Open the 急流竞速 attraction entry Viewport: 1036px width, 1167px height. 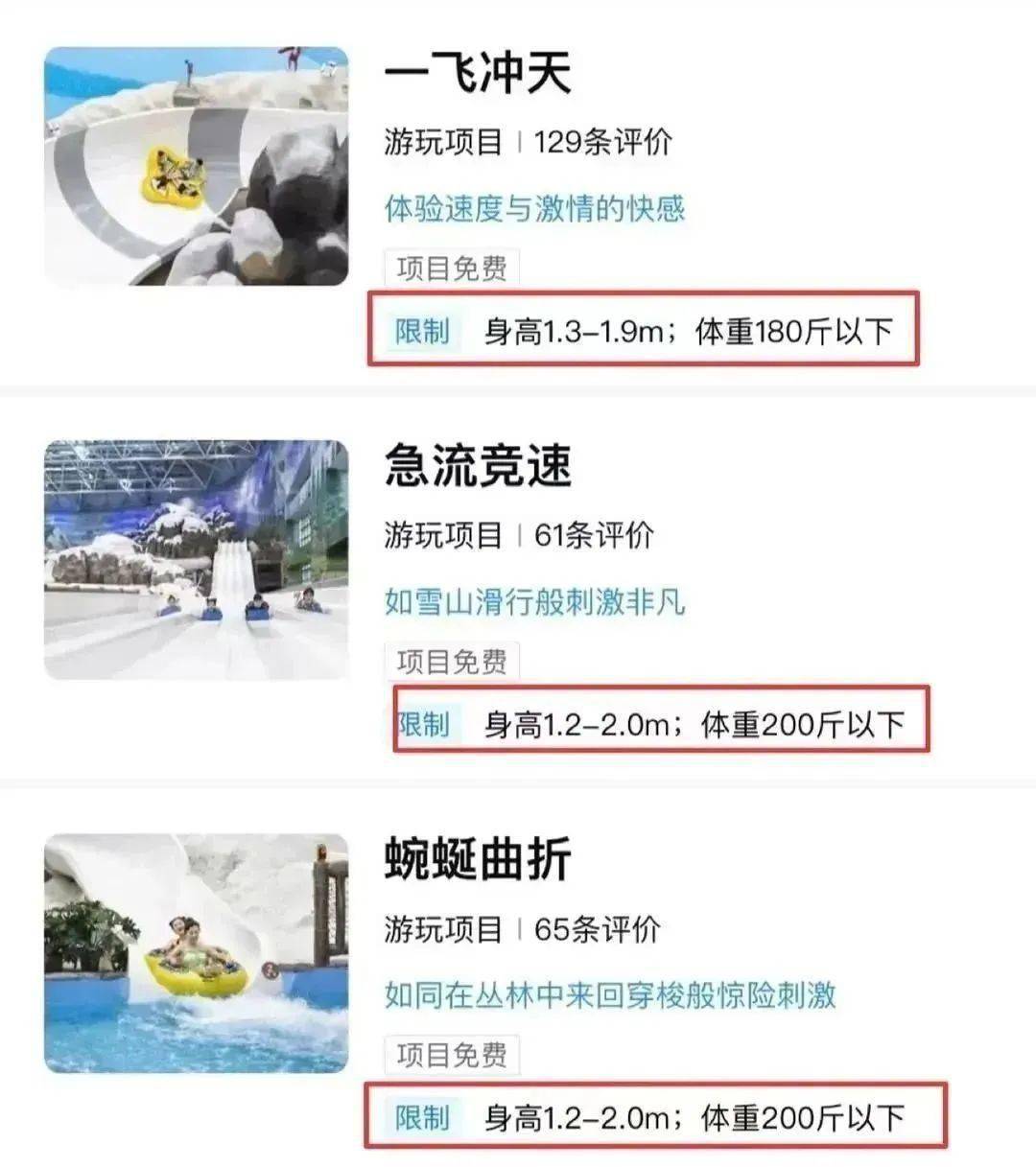pyautogui.click(x=478, y=467)
